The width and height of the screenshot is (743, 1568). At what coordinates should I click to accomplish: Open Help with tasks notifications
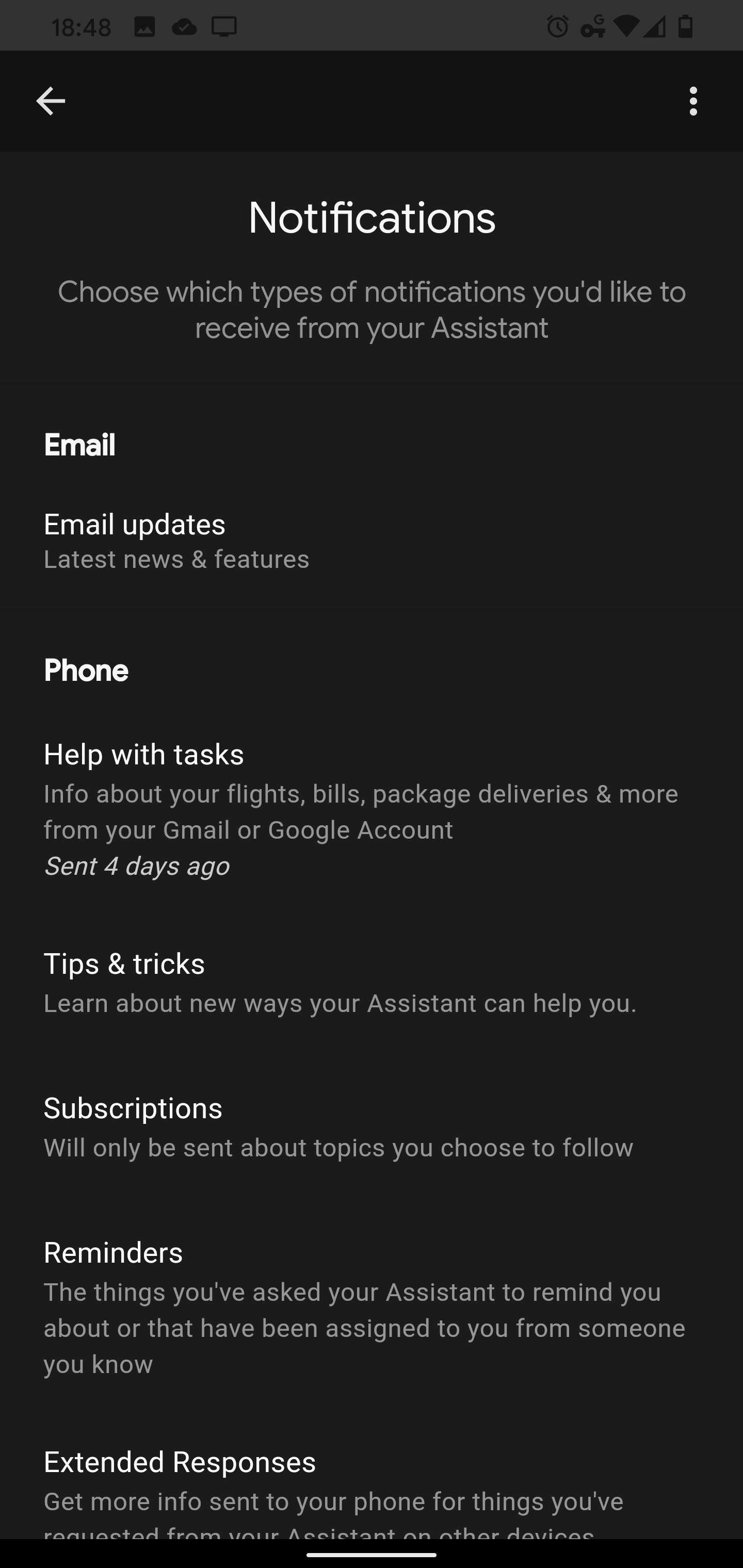[x=372, y=810]
